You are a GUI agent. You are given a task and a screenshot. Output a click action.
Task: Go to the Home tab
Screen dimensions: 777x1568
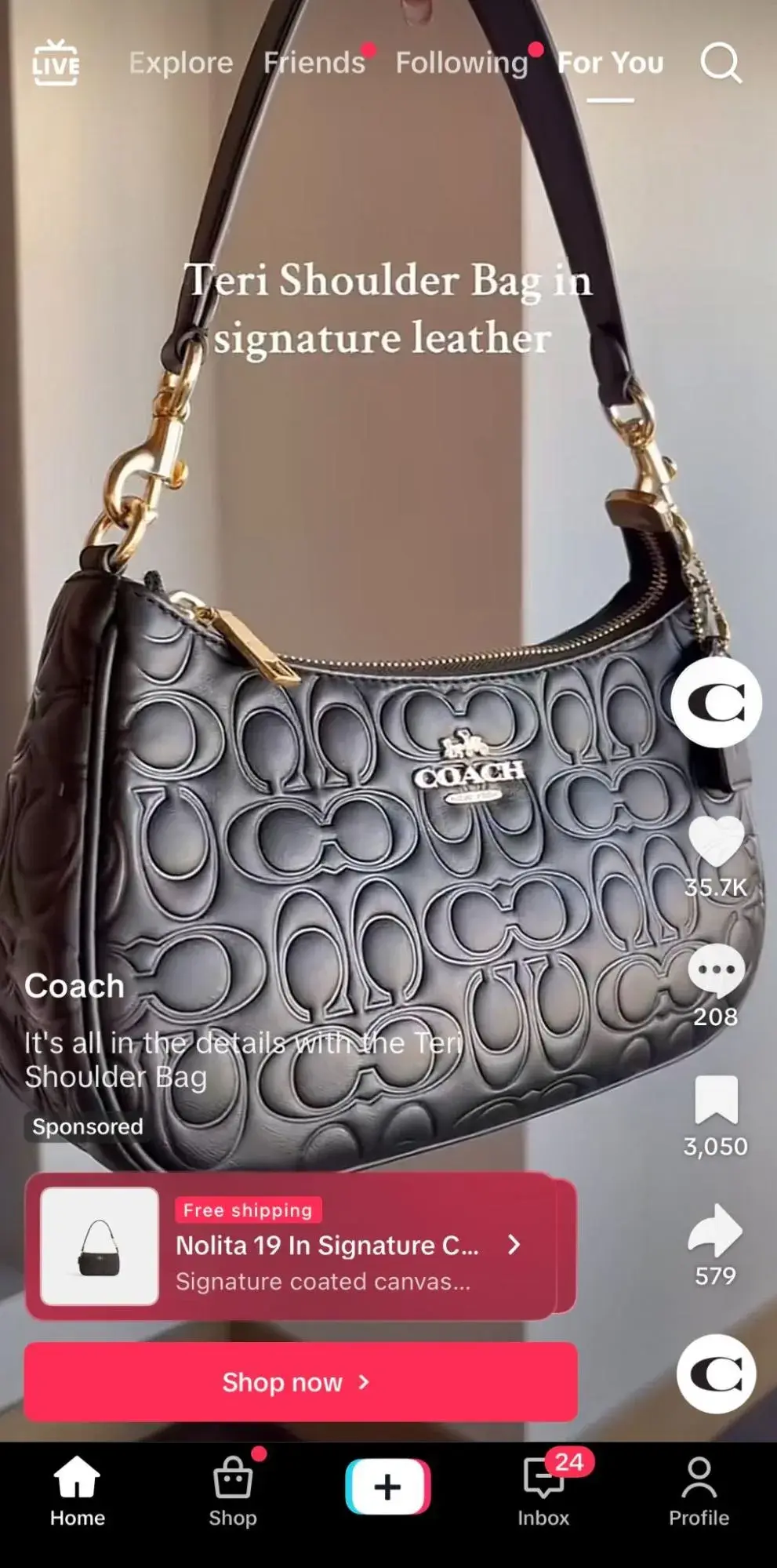coord(77,1491)
